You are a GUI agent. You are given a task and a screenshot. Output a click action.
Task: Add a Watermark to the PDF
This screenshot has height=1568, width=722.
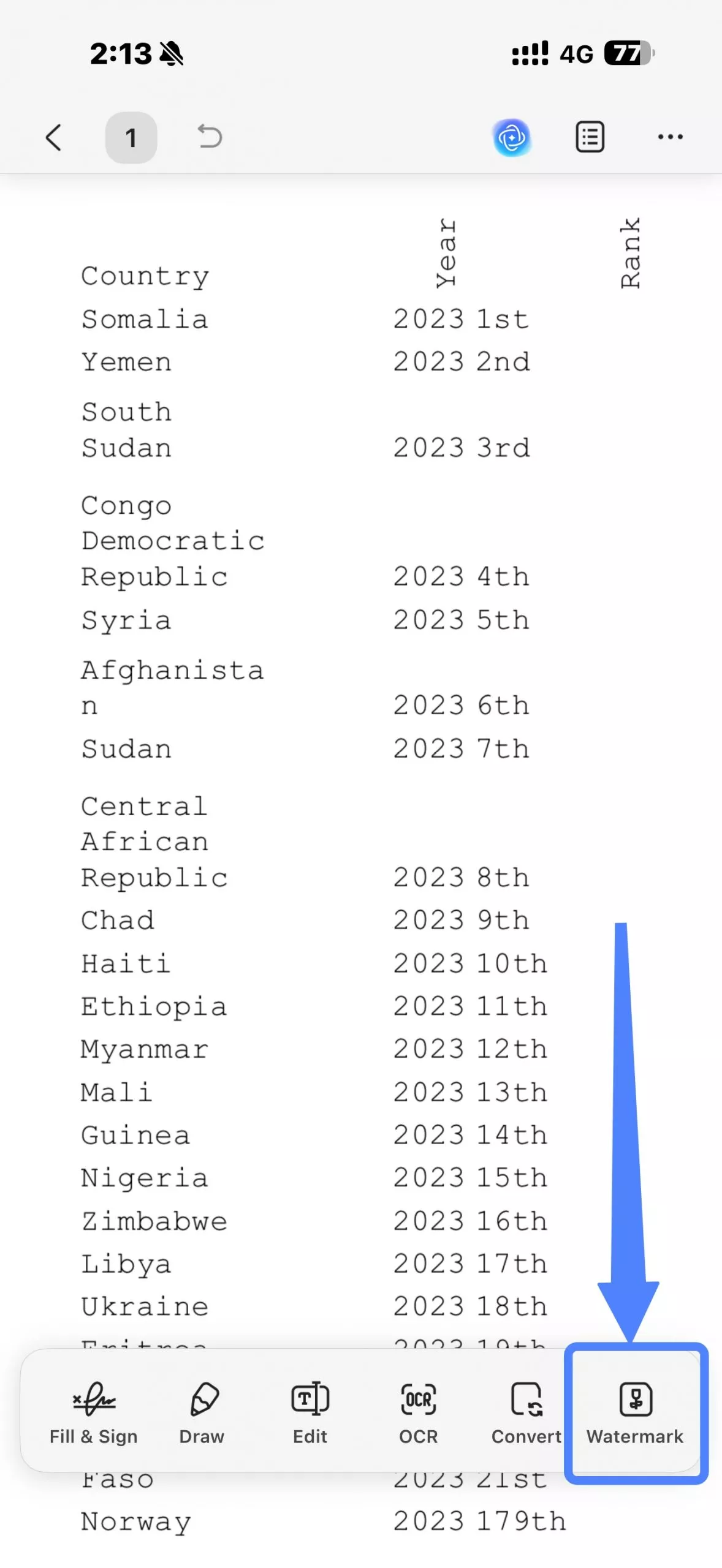point(636,1411)
